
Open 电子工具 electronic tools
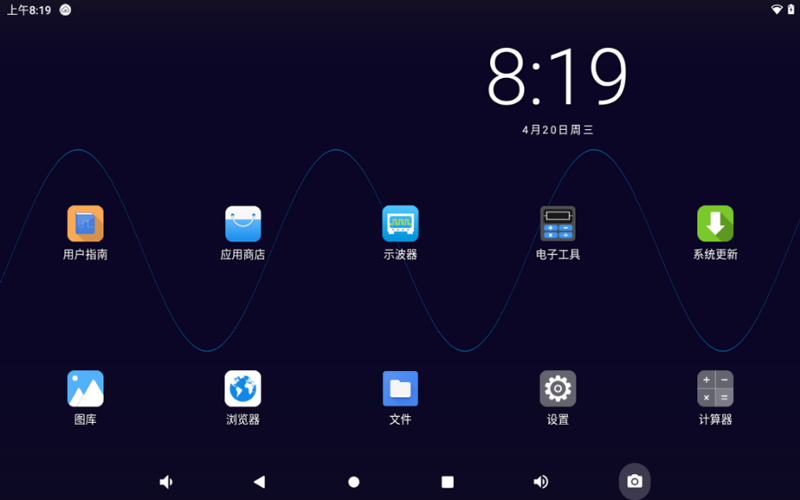[558, 224]
